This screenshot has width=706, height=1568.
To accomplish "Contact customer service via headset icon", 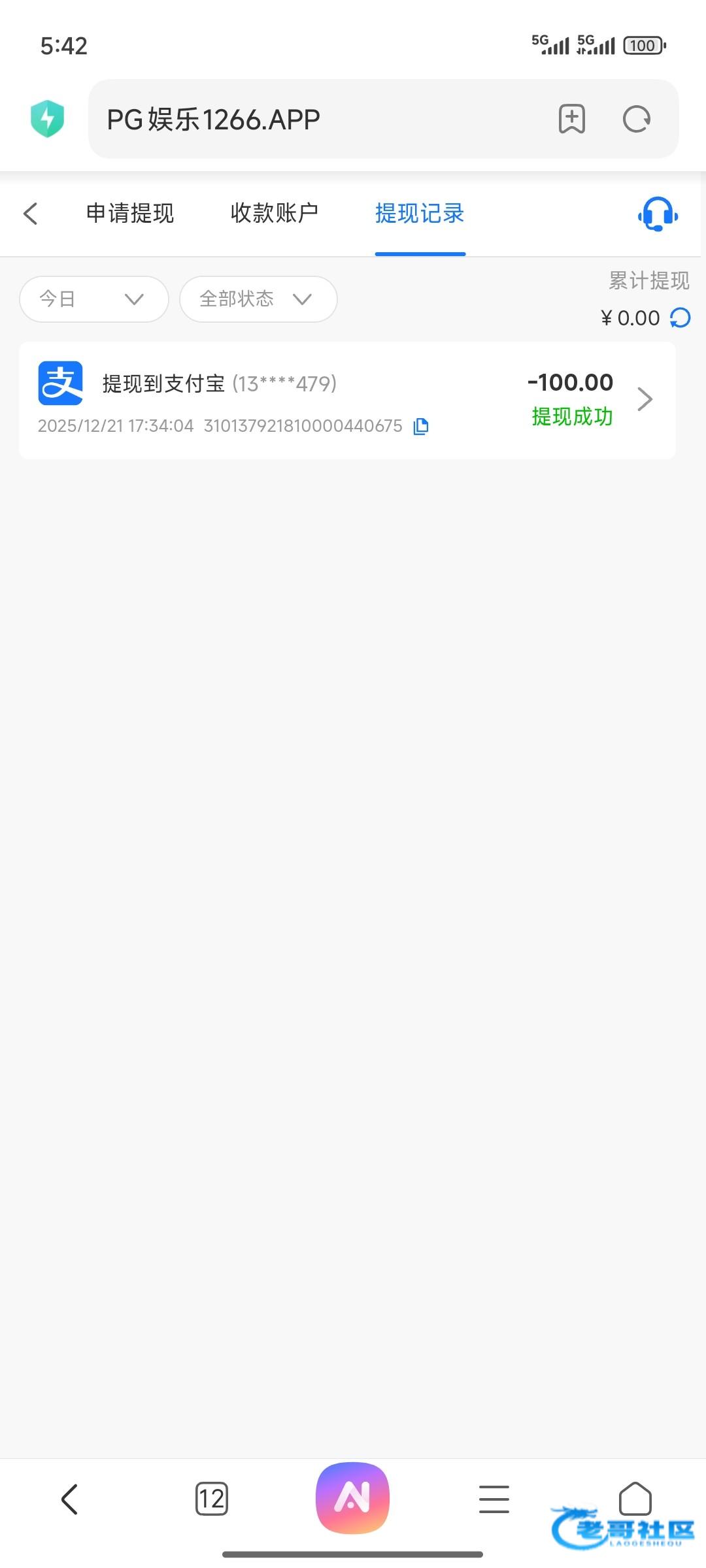I will coord(658,214).
